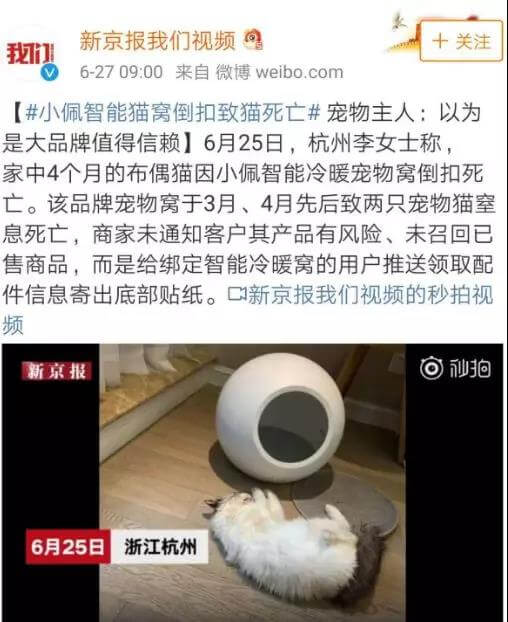Open the 新京报我们视频 account name
The height and width of the screenshot is (622, 508).
tap(157, 40)
